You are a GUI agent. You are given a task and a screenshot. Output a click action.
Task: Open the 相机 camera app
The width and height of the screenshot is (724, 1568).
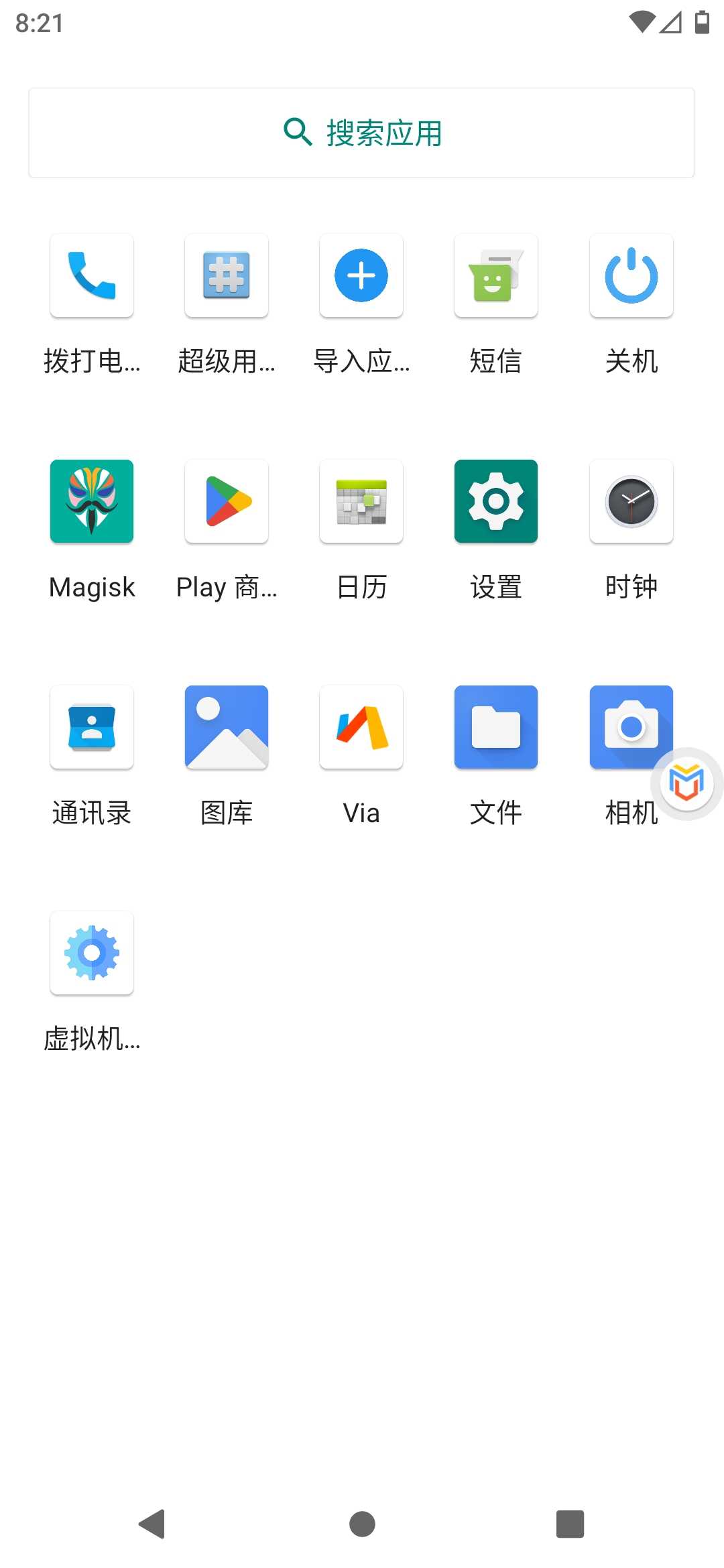[630, 726]
